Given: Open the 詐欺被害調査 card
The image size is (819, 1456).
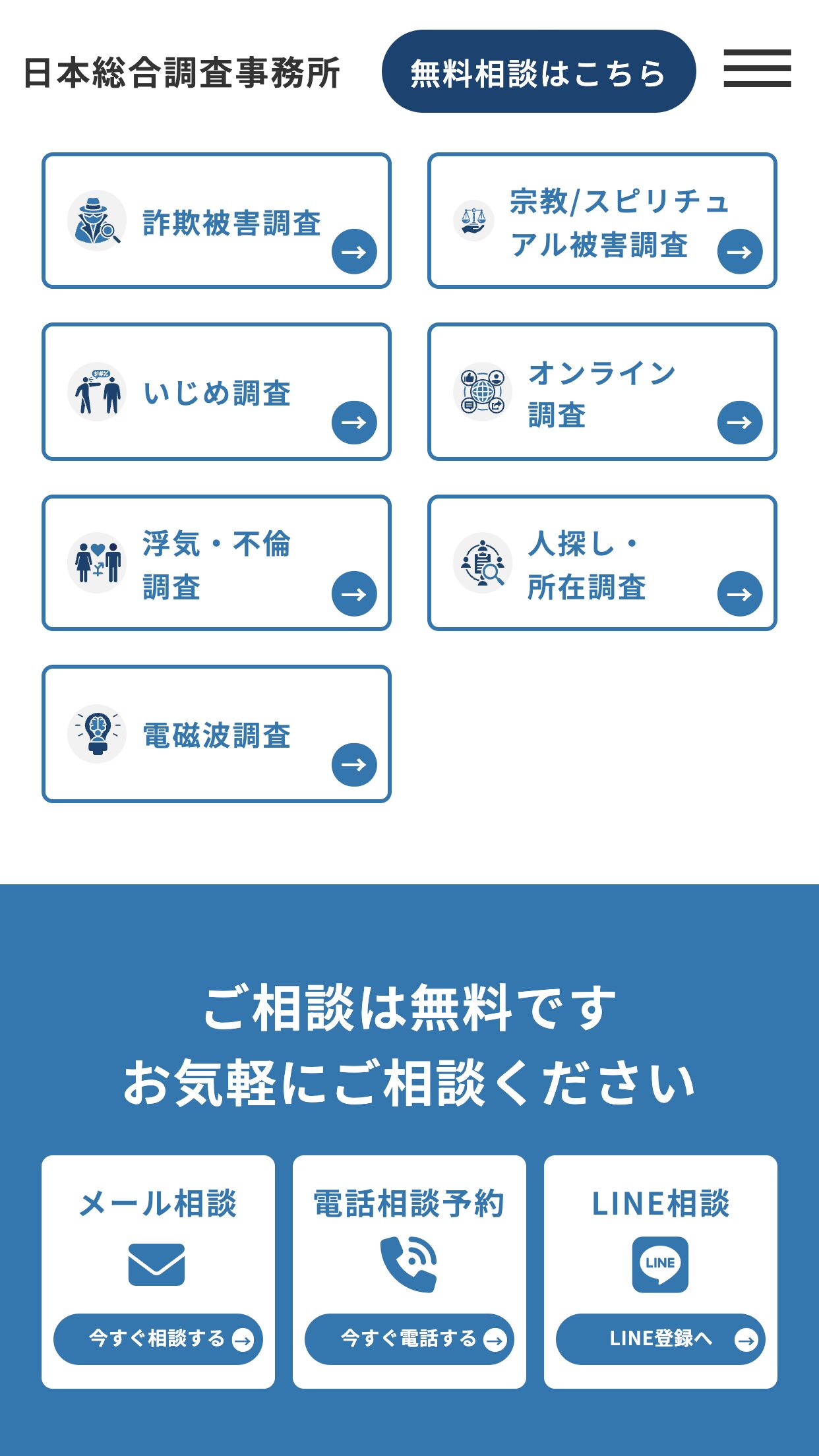Looking at the screenshot, I should click(216, 221).
